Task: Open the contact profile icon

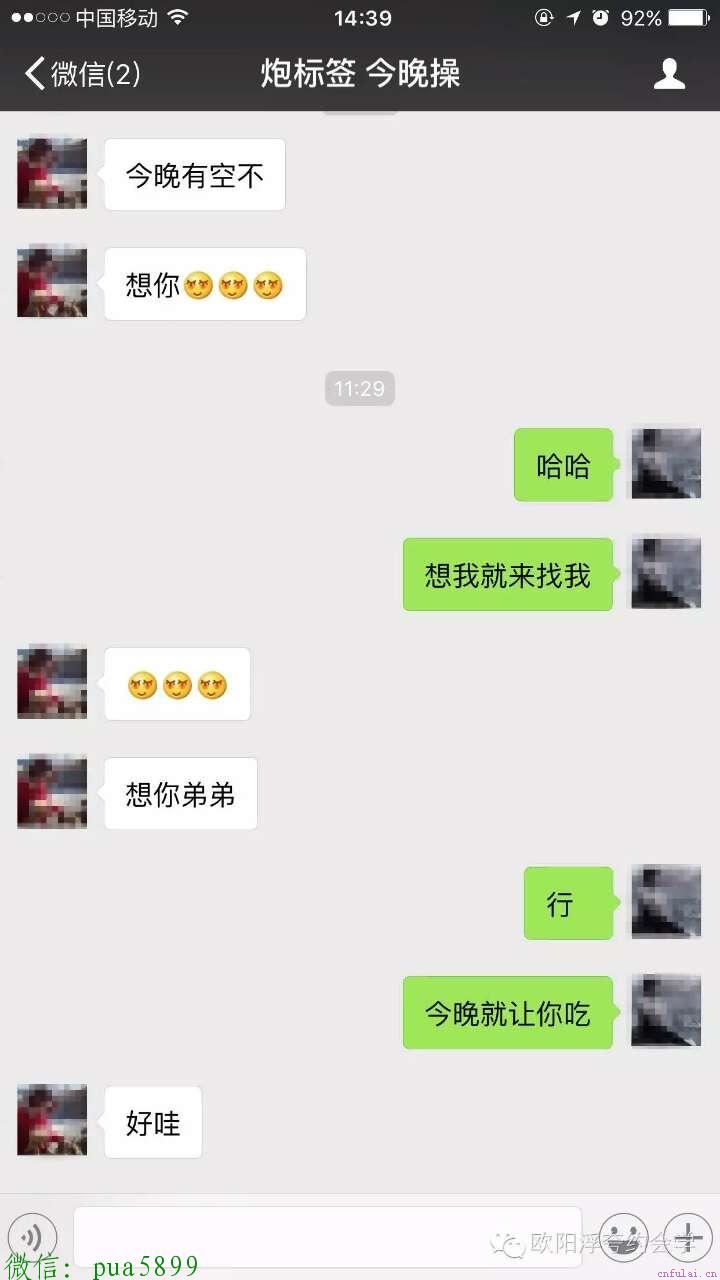Action: 669,74
